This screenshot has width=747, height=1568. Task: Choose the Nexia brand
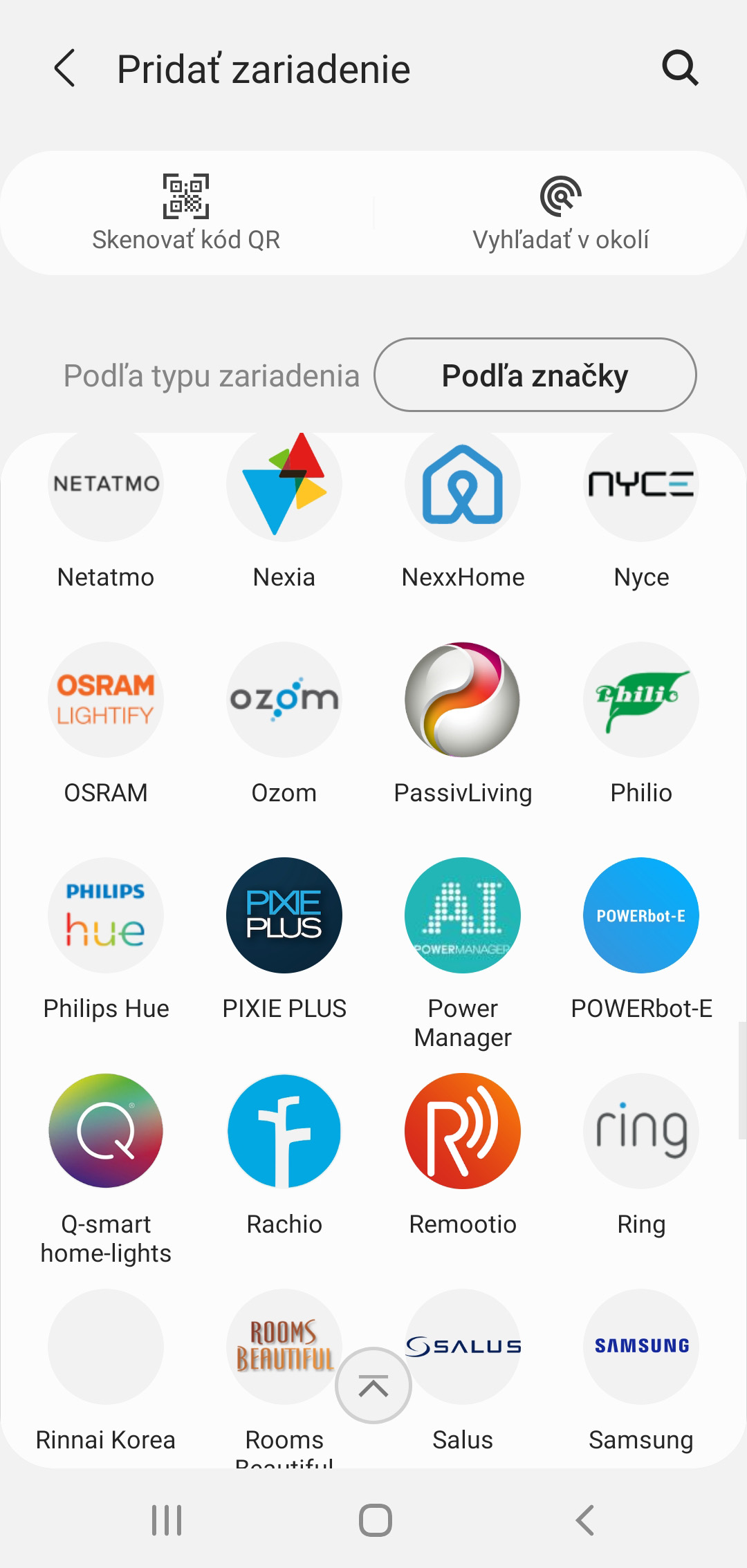click(284, 513)
